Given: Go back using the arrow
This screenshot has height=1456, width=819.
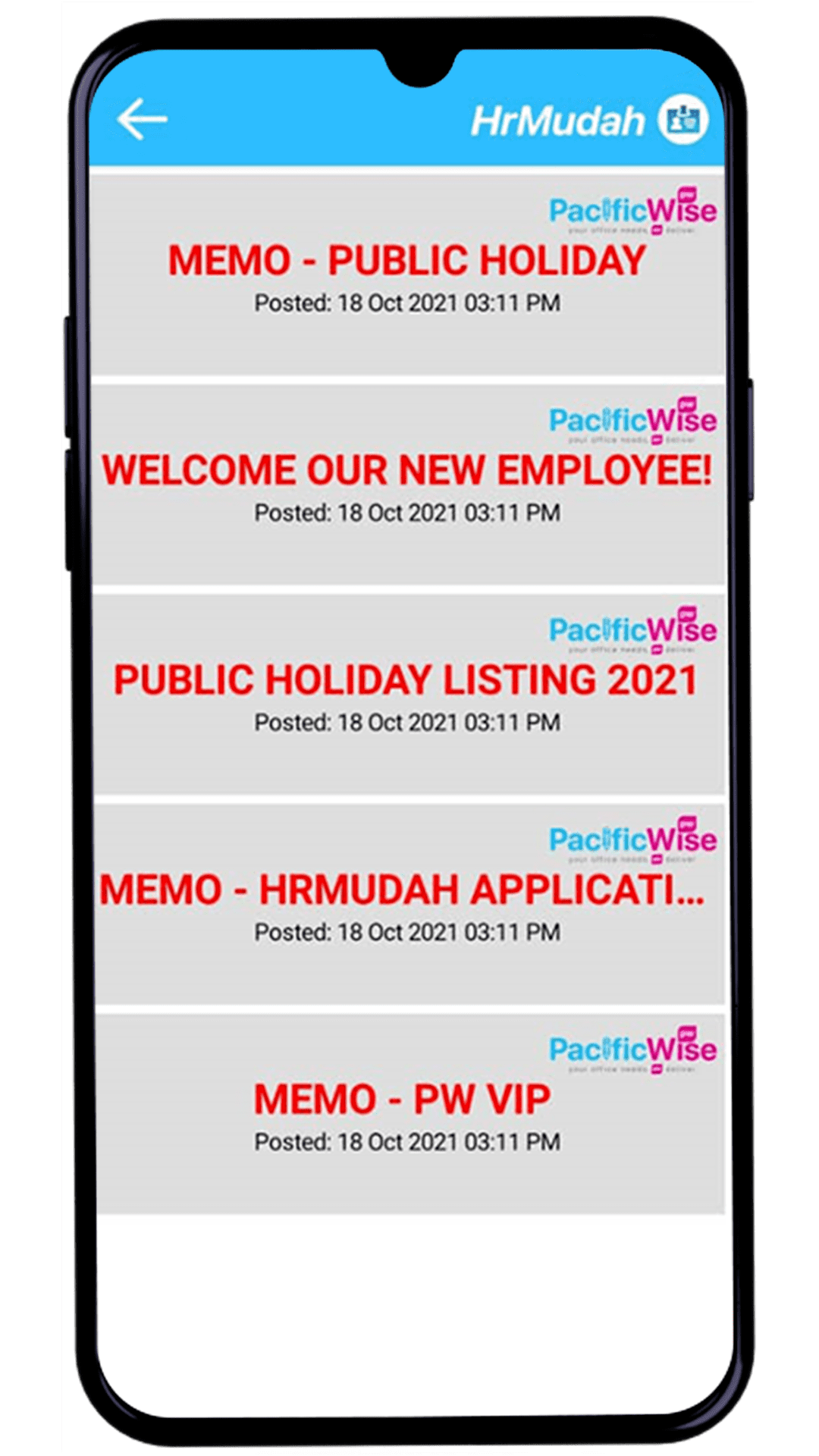Looking at the screenshot, I should (x=142, y=119).
